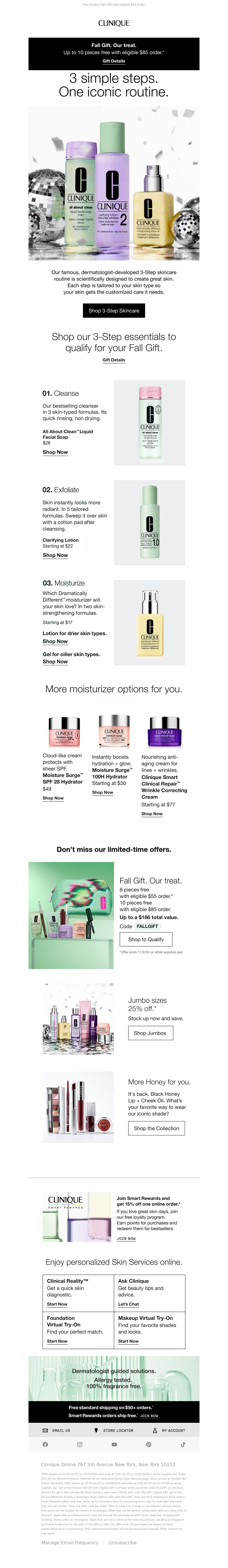Shop Now for Clarifying Lotion
This screenshot has width=228, height=1568.
[x=55, y=555]
